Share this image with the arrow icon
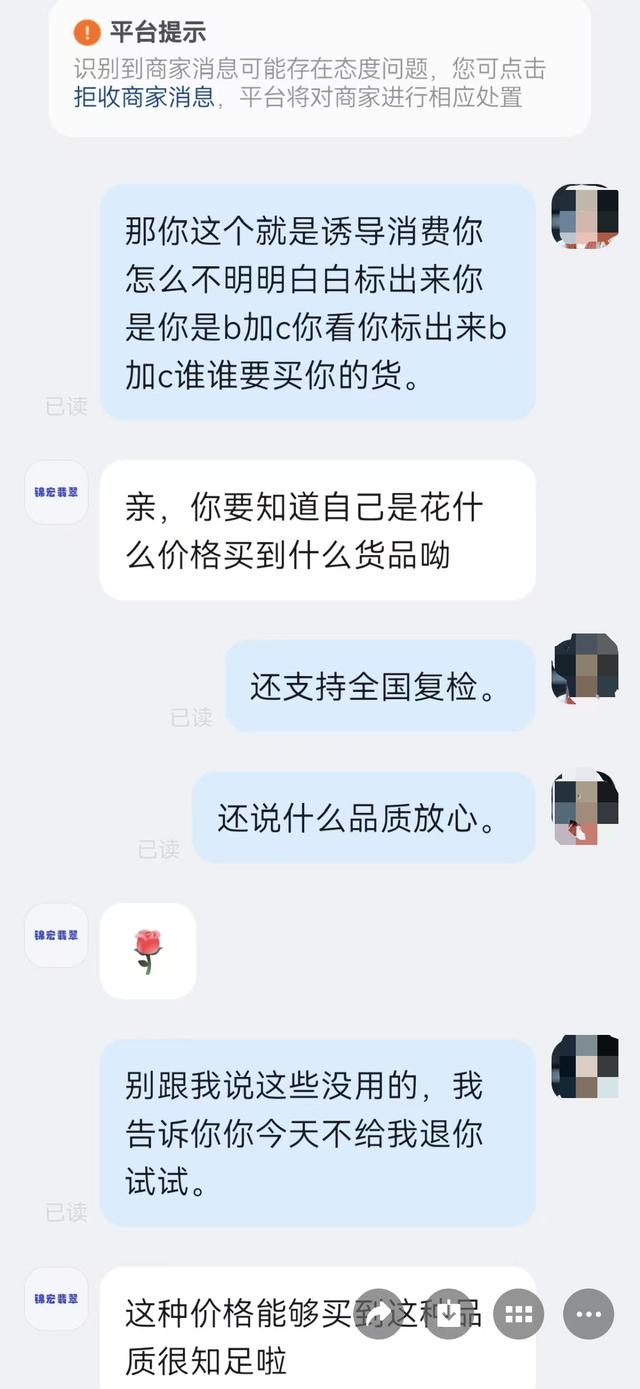This screenshot has height=1389, width=640. 380,1314
